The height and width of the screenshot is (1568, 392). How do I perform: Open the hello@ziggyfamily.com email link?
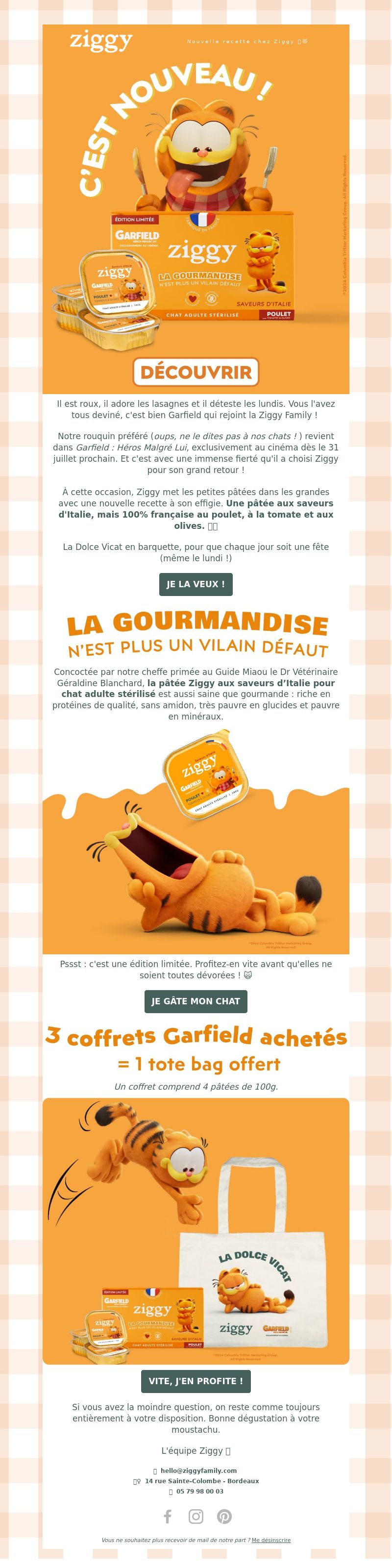pos(198,1470)
